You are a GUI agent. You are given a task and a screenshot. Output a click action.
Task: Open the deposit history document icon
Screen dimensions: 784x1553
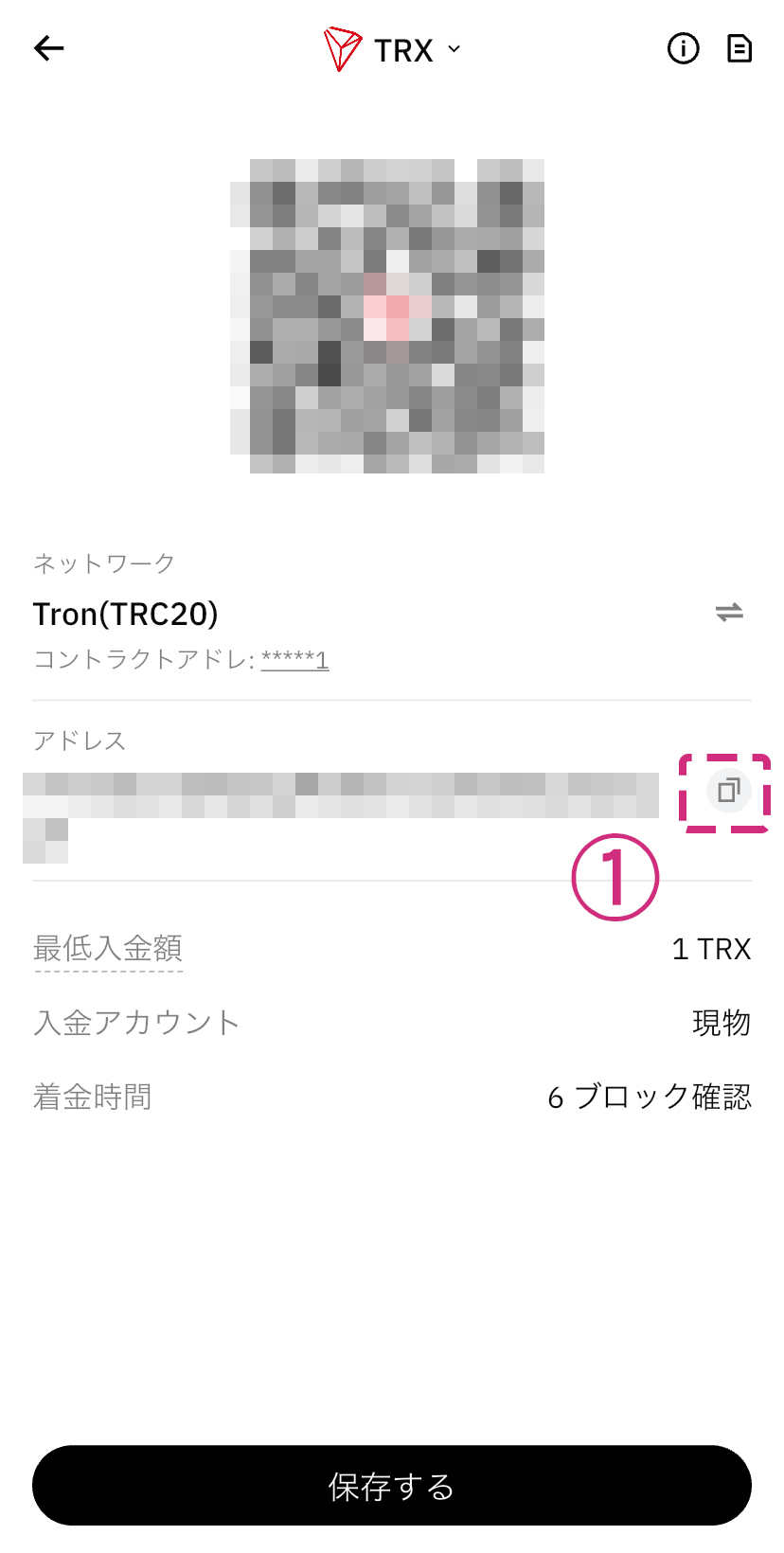click(739, 48)
